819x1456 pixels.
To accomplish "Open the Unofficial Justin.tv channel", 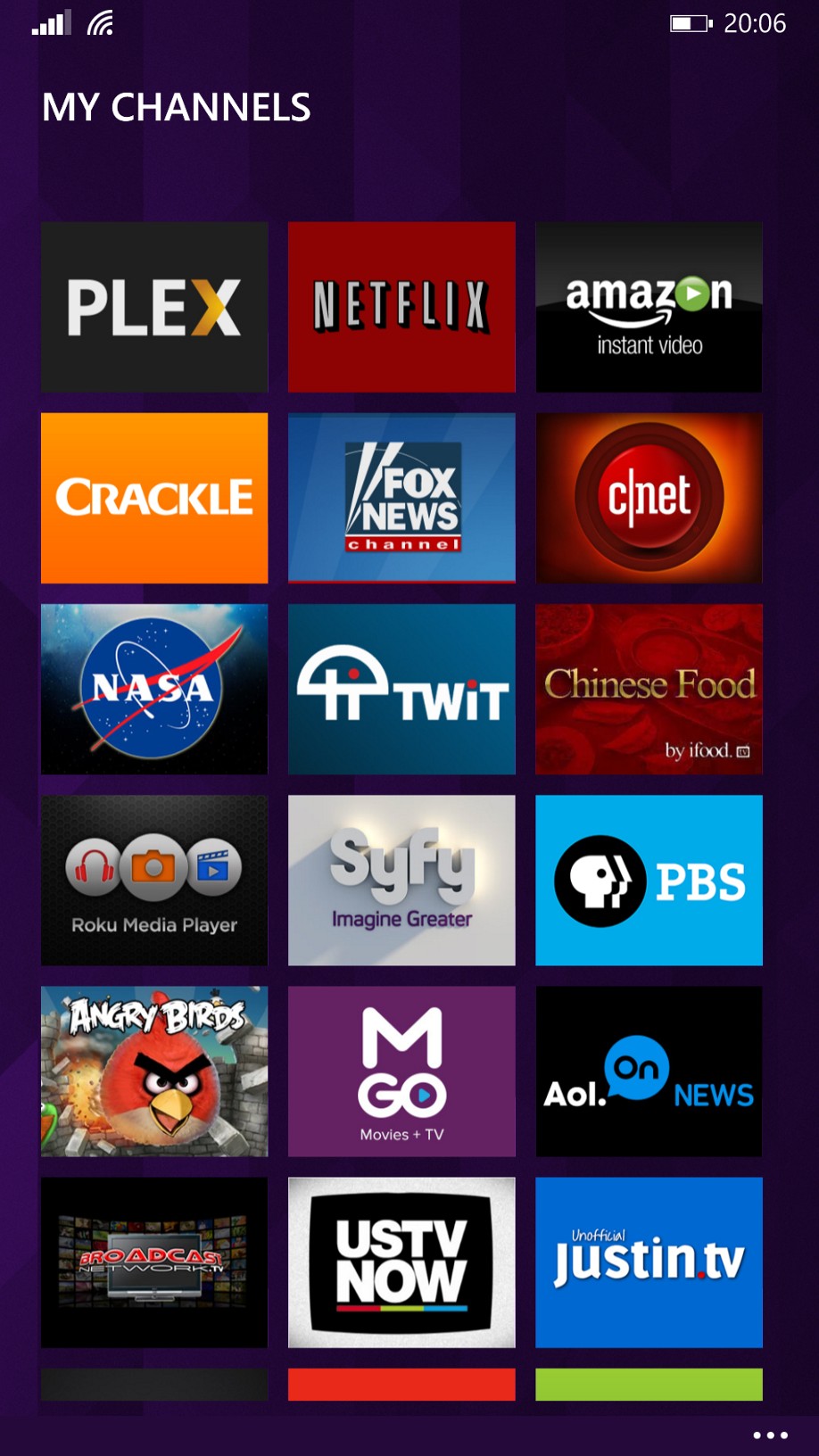I will coord(649,1262).
